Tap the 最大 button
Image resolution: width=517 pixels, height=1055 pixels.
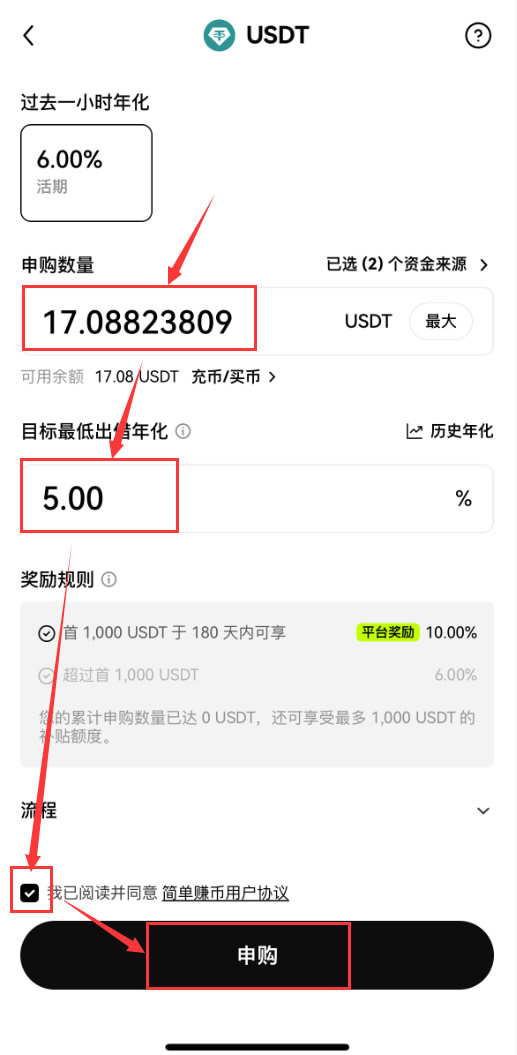[441, 321]
